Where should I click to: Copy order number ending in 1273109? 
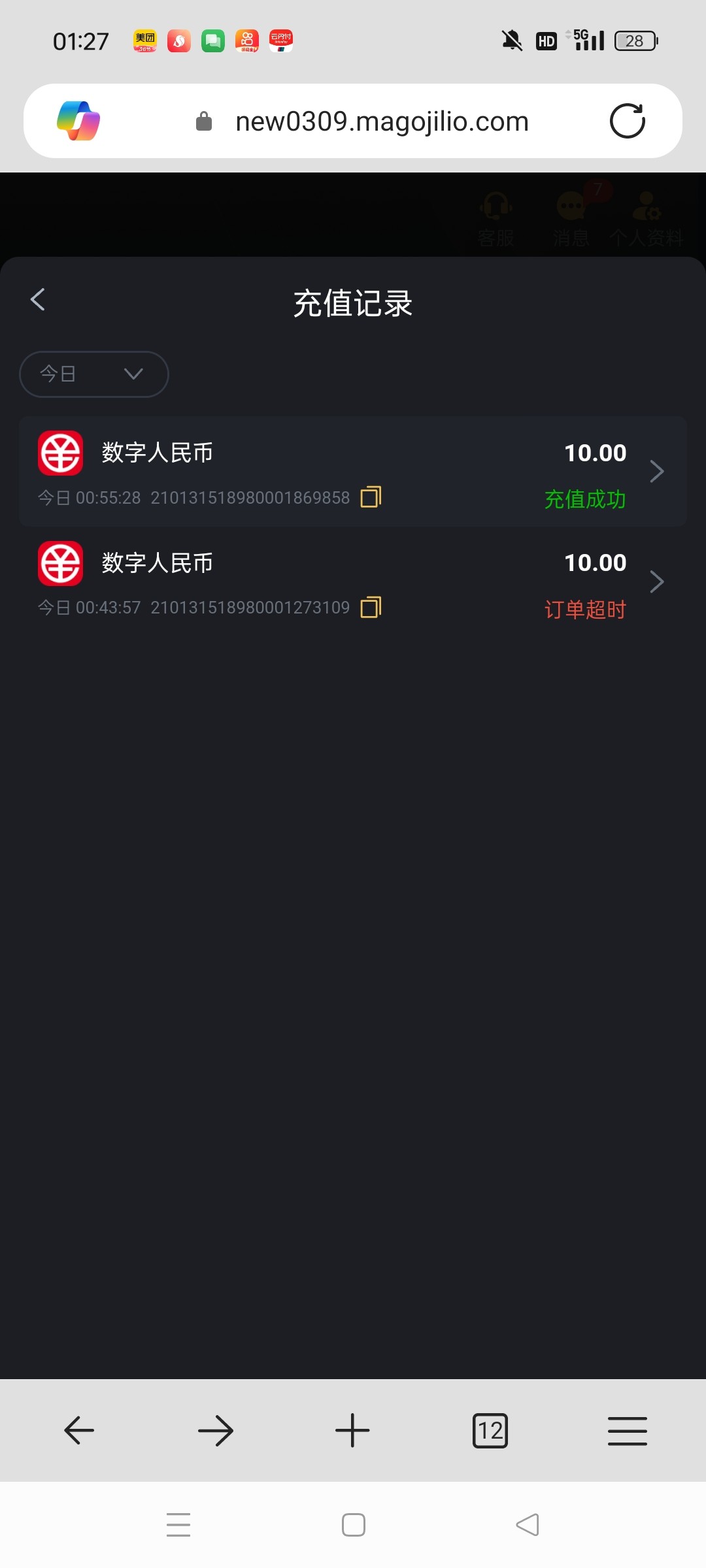click(x=371, y=608)
